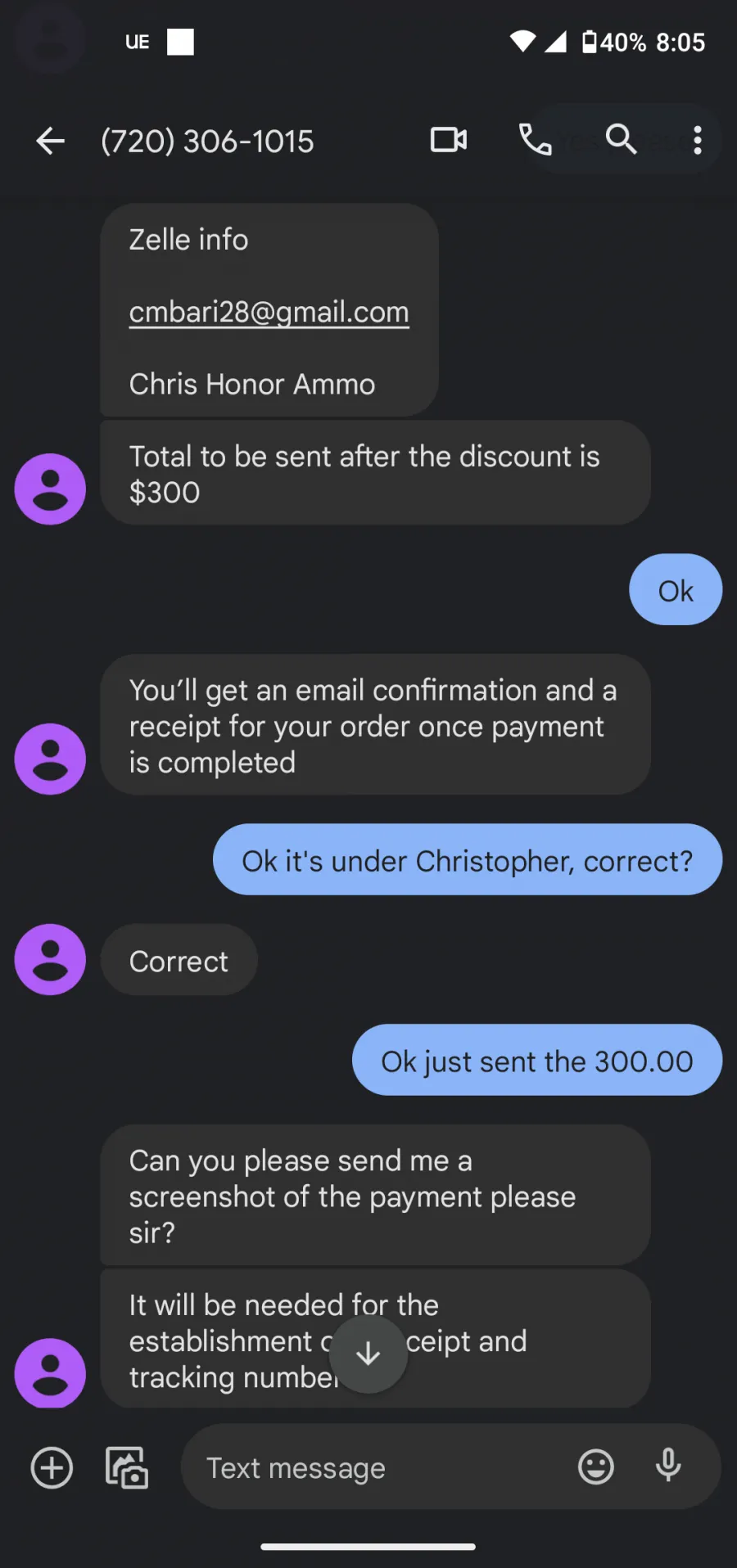Start a video call with this number

[449, 140]
